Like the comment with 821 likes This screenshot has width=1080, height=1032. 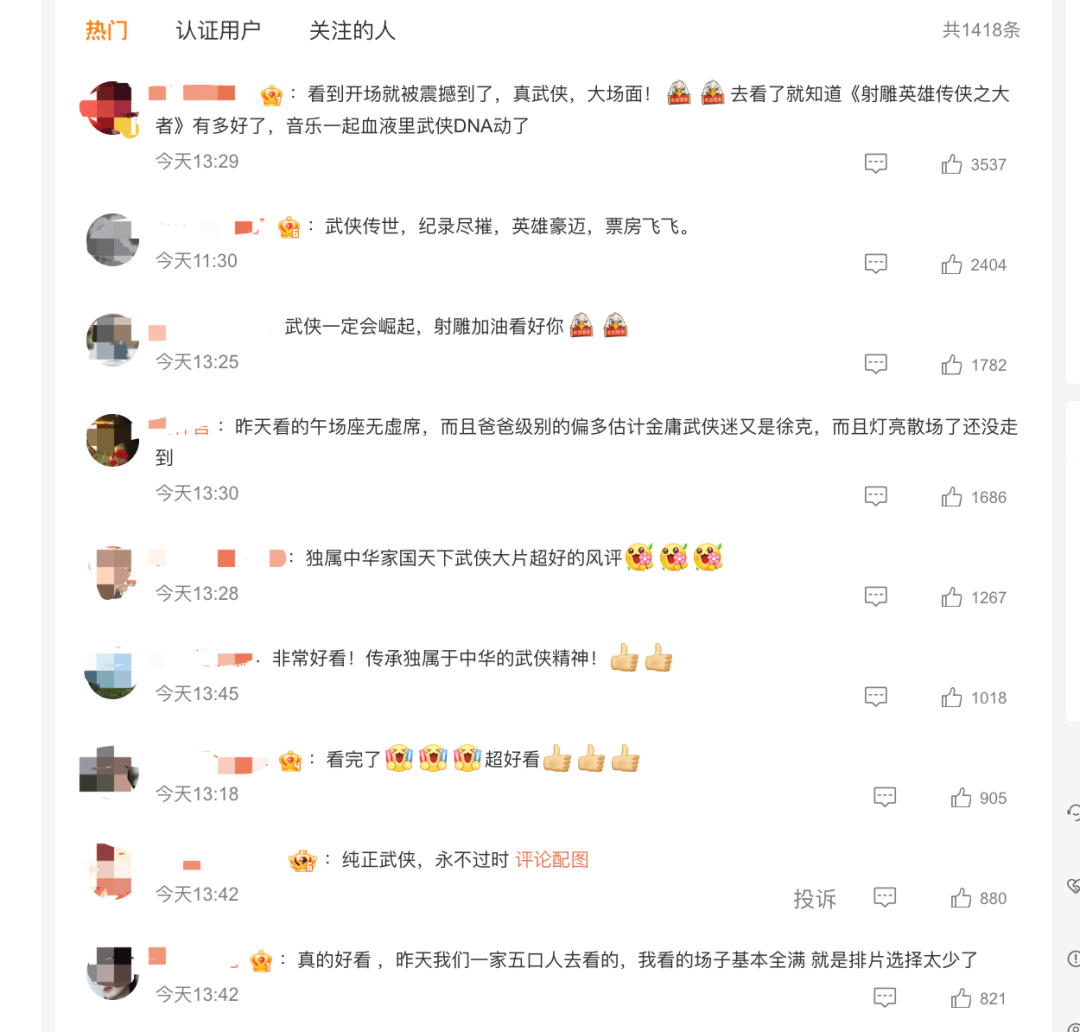point(961,998)
